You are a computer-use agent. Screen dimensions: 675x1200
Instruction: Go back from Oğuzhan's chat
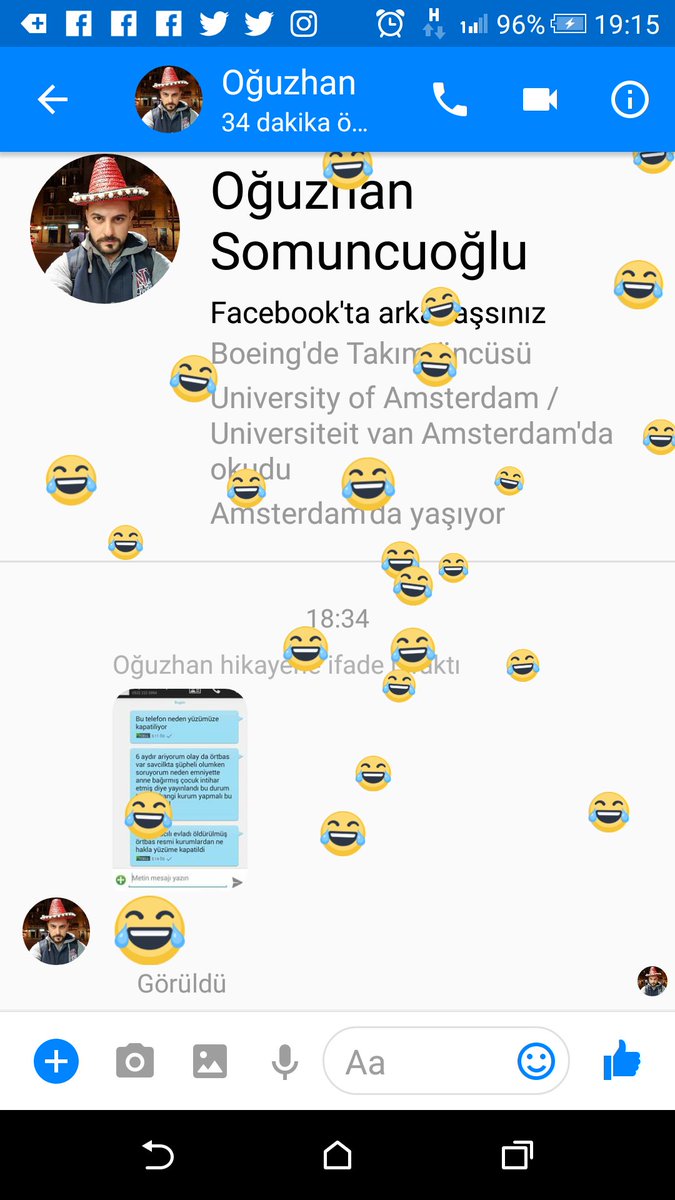52,99
